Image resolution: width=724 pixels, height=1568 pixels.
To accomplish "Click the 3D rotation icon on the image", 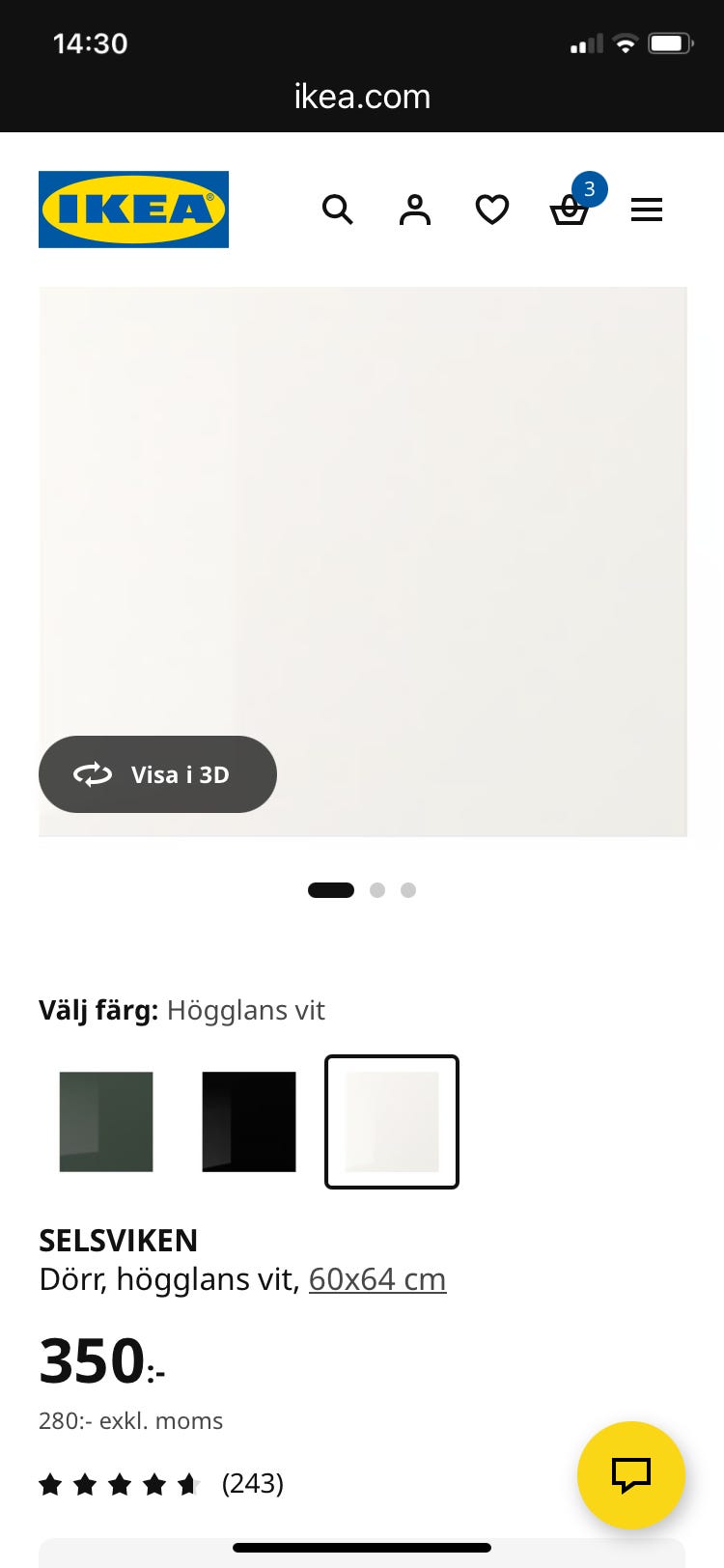I will click(x=92, y=774).
